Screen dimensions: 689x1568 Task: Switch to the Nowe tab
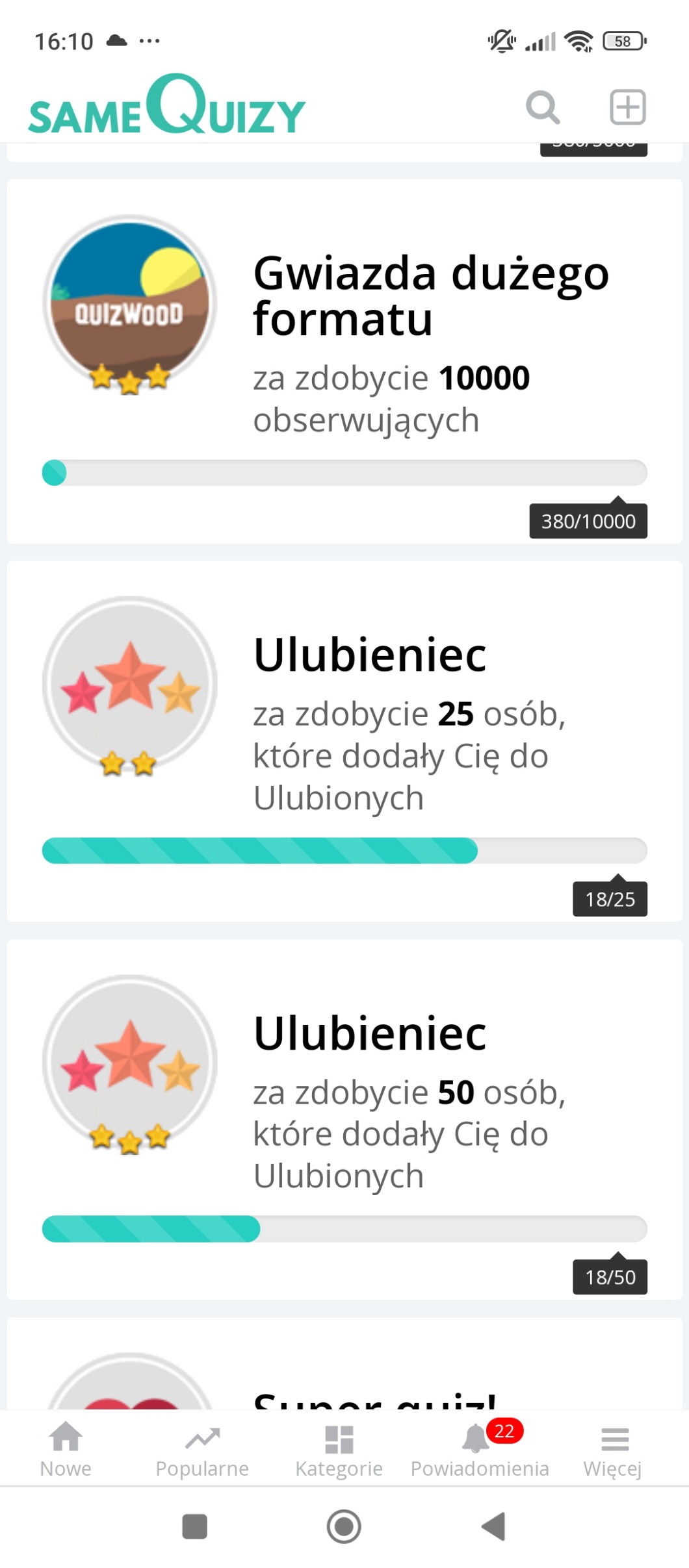(66, 1450)
